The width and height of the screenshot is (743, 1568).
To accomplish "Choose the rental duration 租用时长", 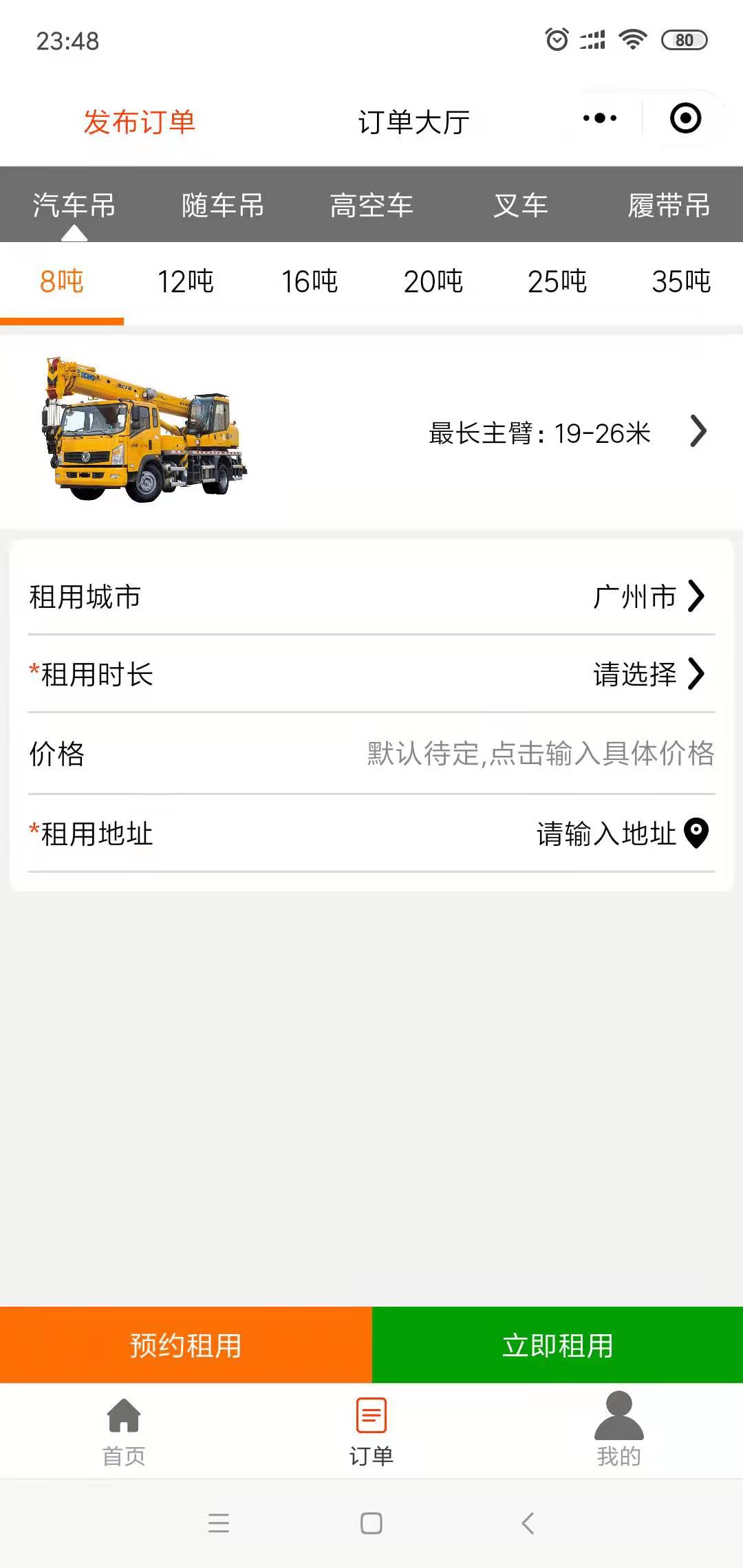I will click(371, 674).
